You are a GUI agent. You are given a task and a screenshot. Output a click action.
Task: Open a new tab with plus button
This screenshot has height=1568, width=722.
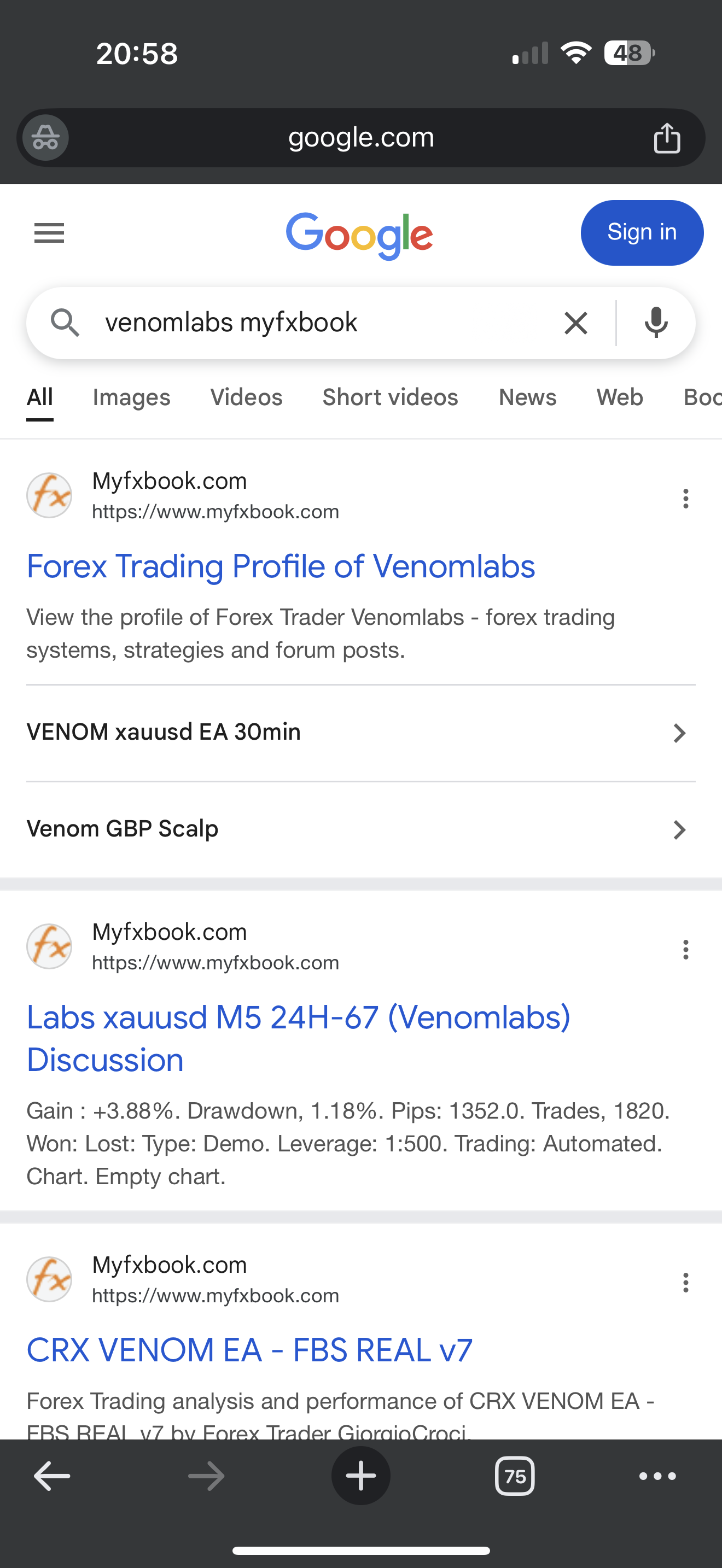[x=360, y=1476]
